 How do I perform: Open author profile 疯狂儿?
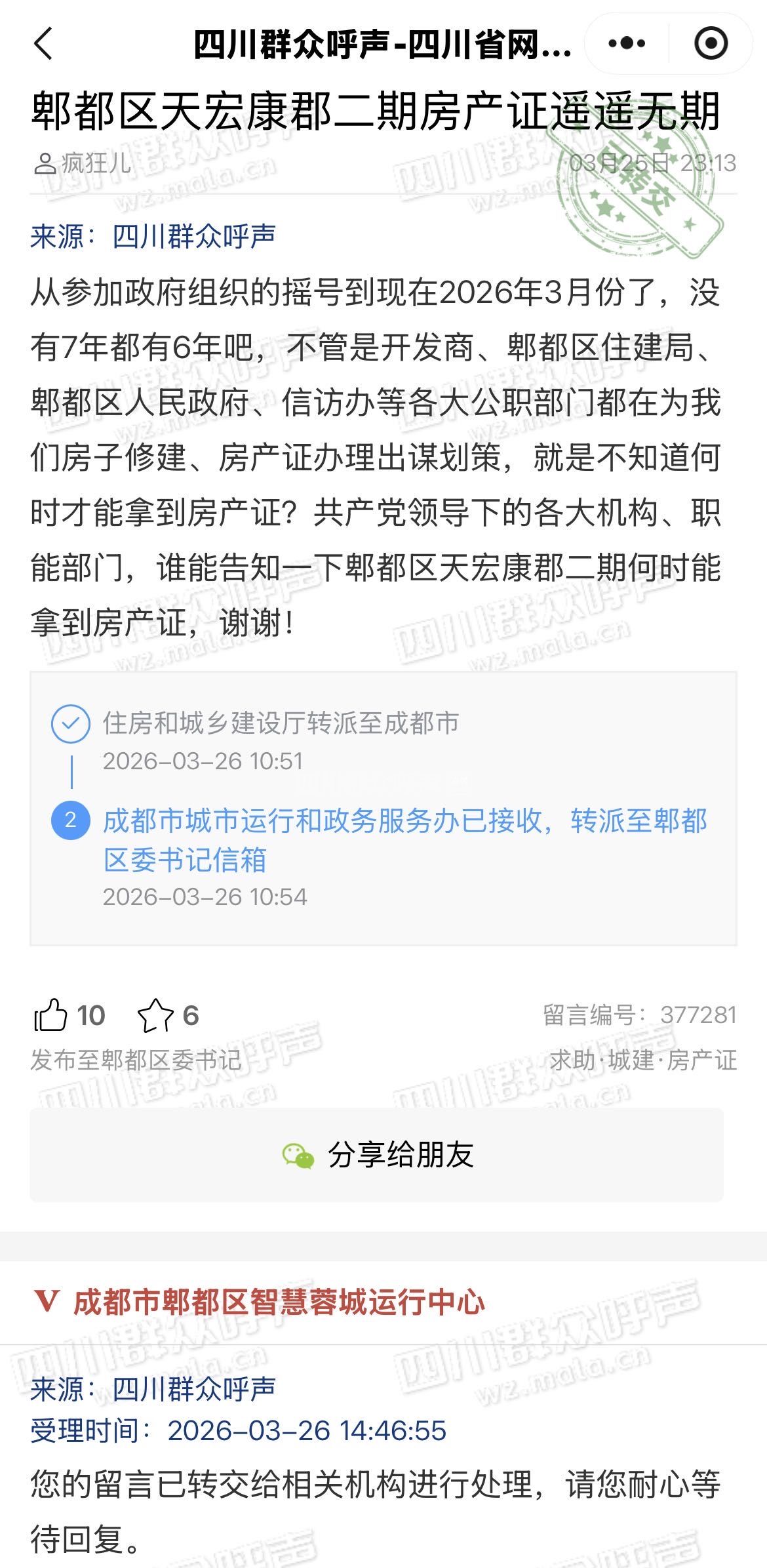coord(83,163)
